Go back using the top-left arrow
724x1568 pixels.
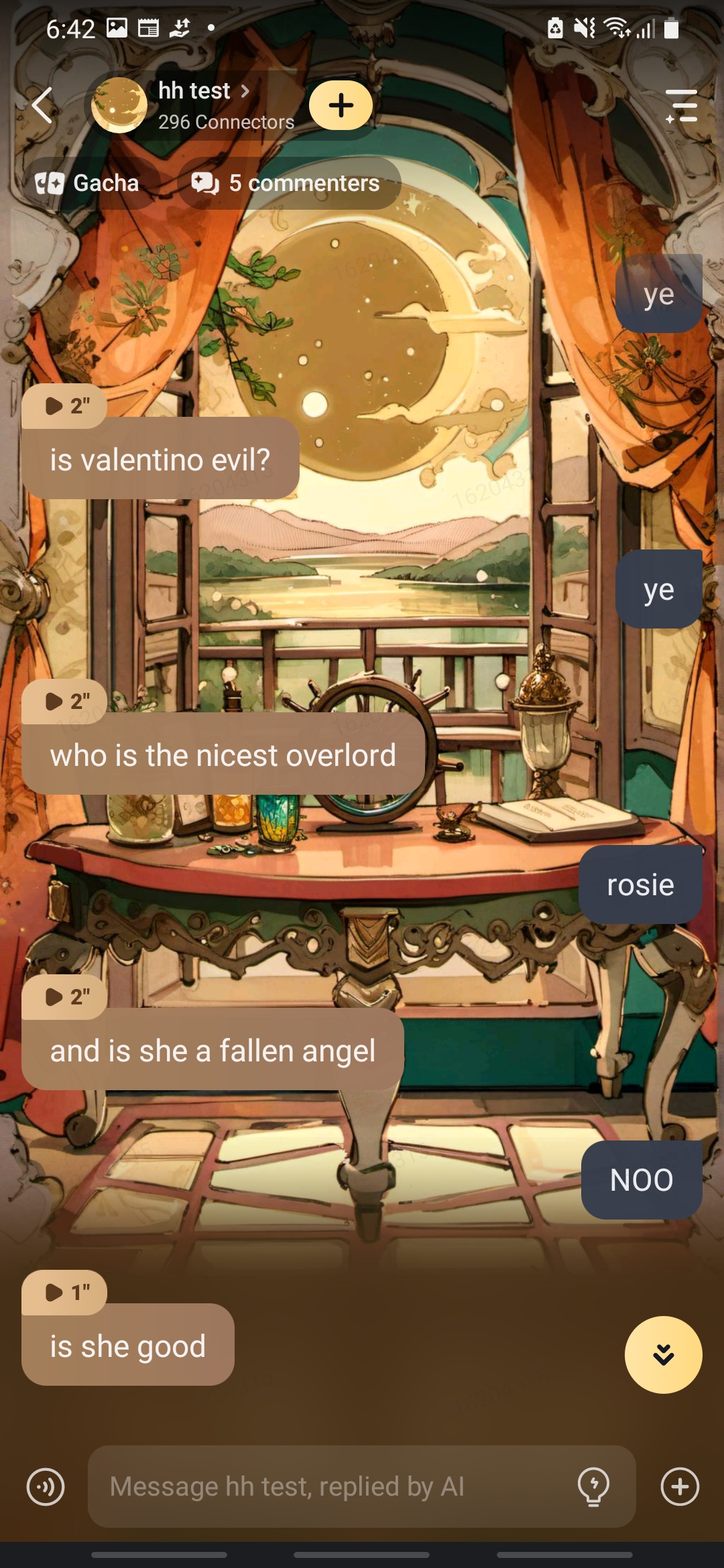tap(42, 106)
